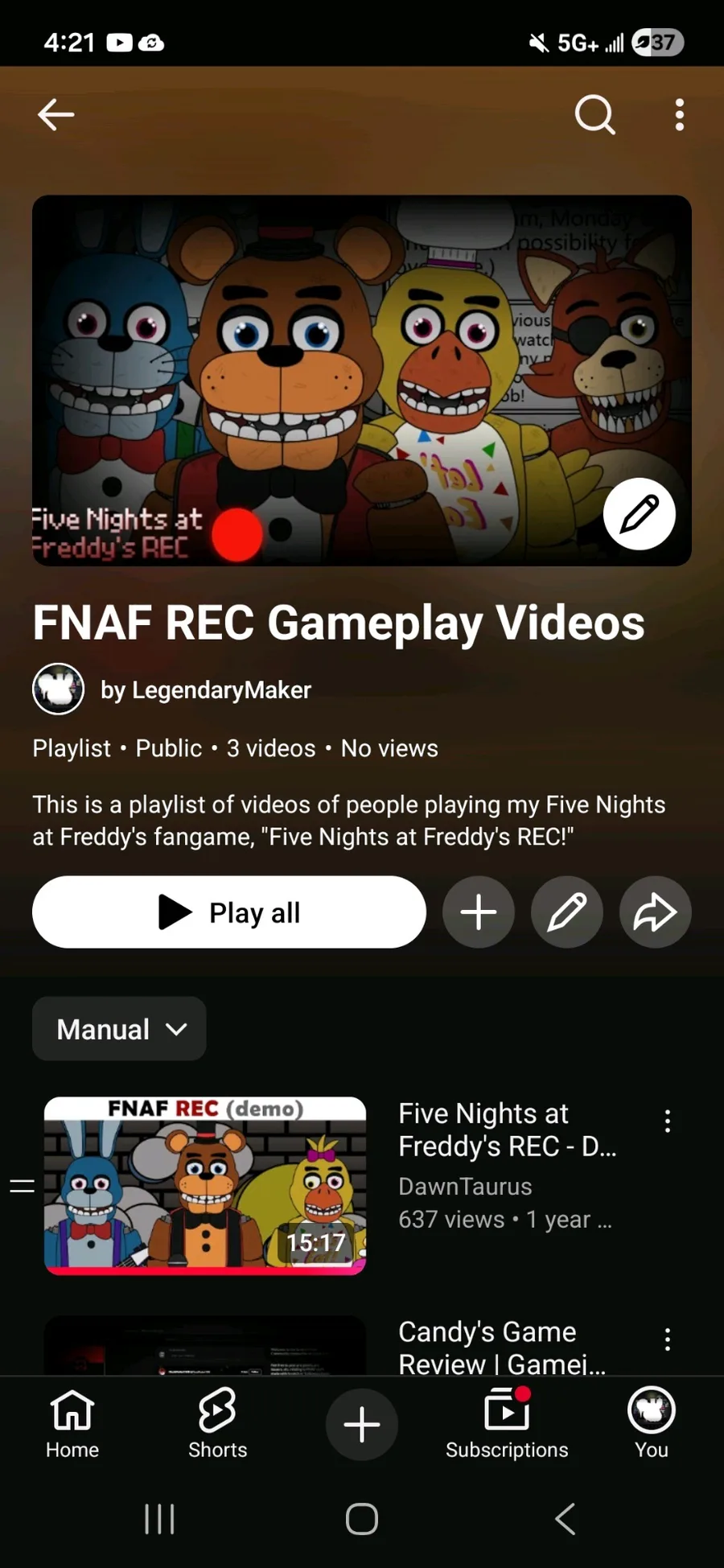Viewport: 724px width, 1568px height.
Task: Open the LegendaryMaker channel
Action: click(x=205, y=690)
